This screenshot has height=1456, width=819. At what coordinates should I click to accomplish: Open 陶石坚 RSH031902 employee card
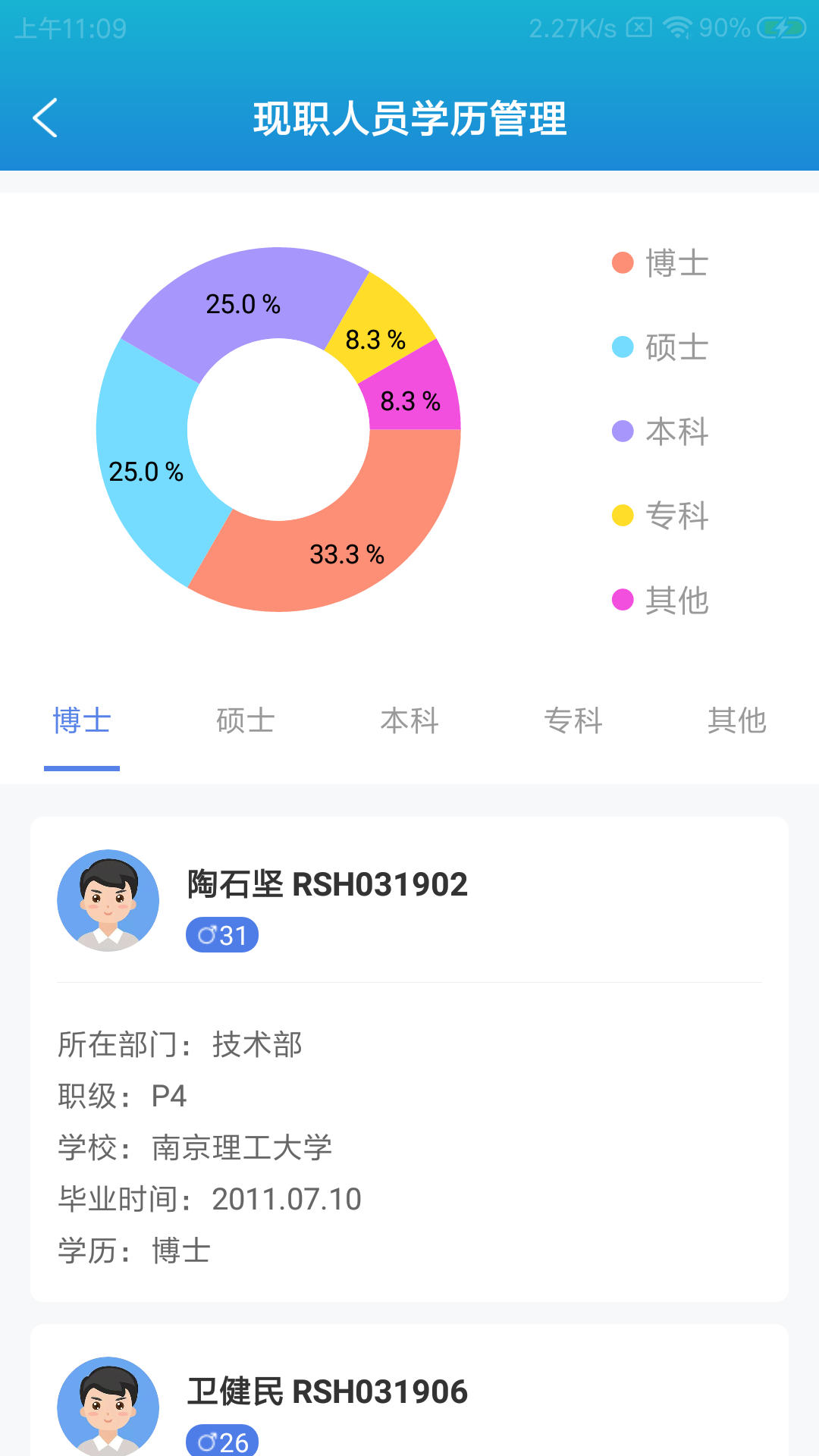pos(409,1059)
